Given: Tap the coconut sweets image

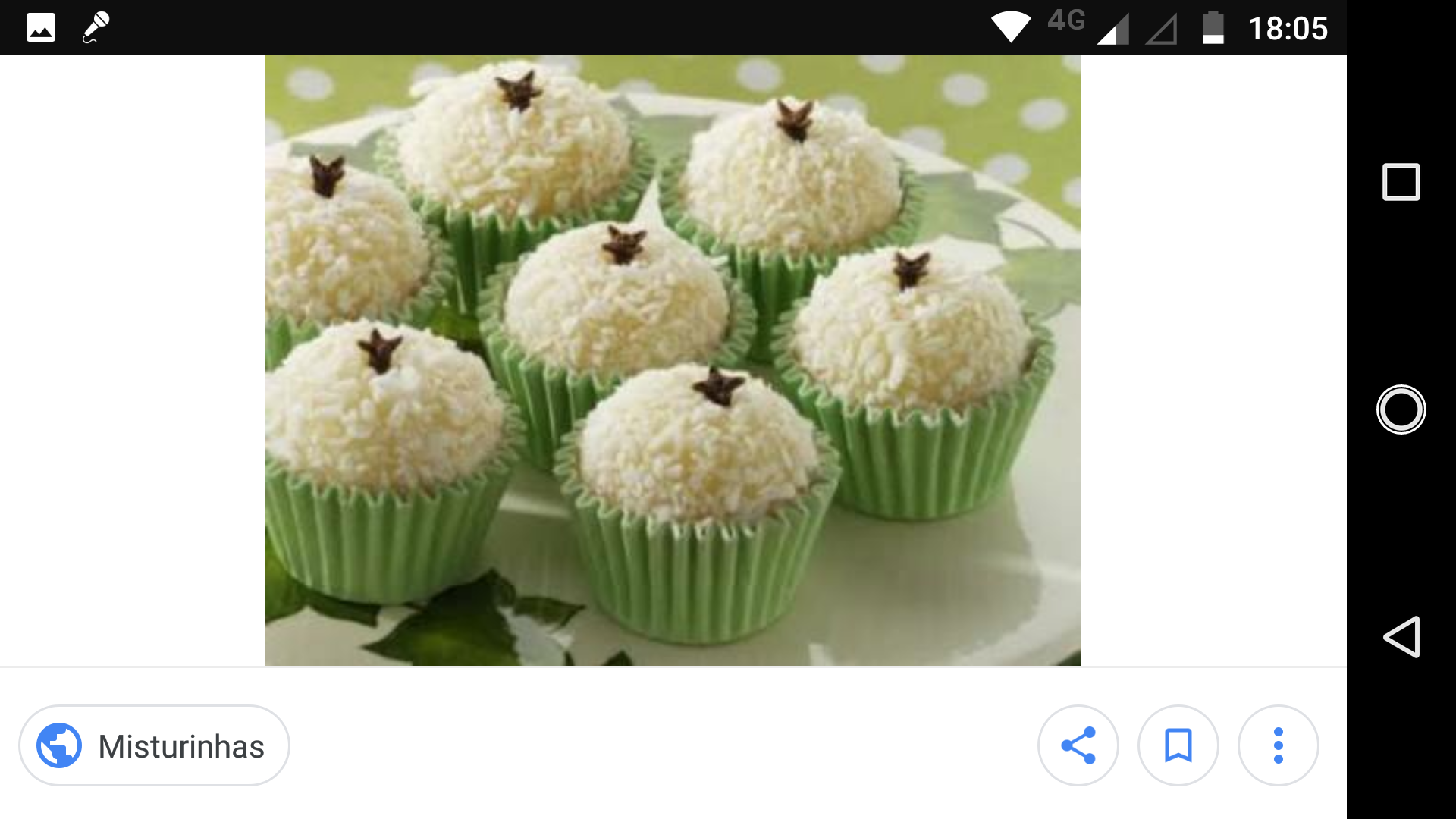Looking at the screenshot, I should (x=673, y=360).
